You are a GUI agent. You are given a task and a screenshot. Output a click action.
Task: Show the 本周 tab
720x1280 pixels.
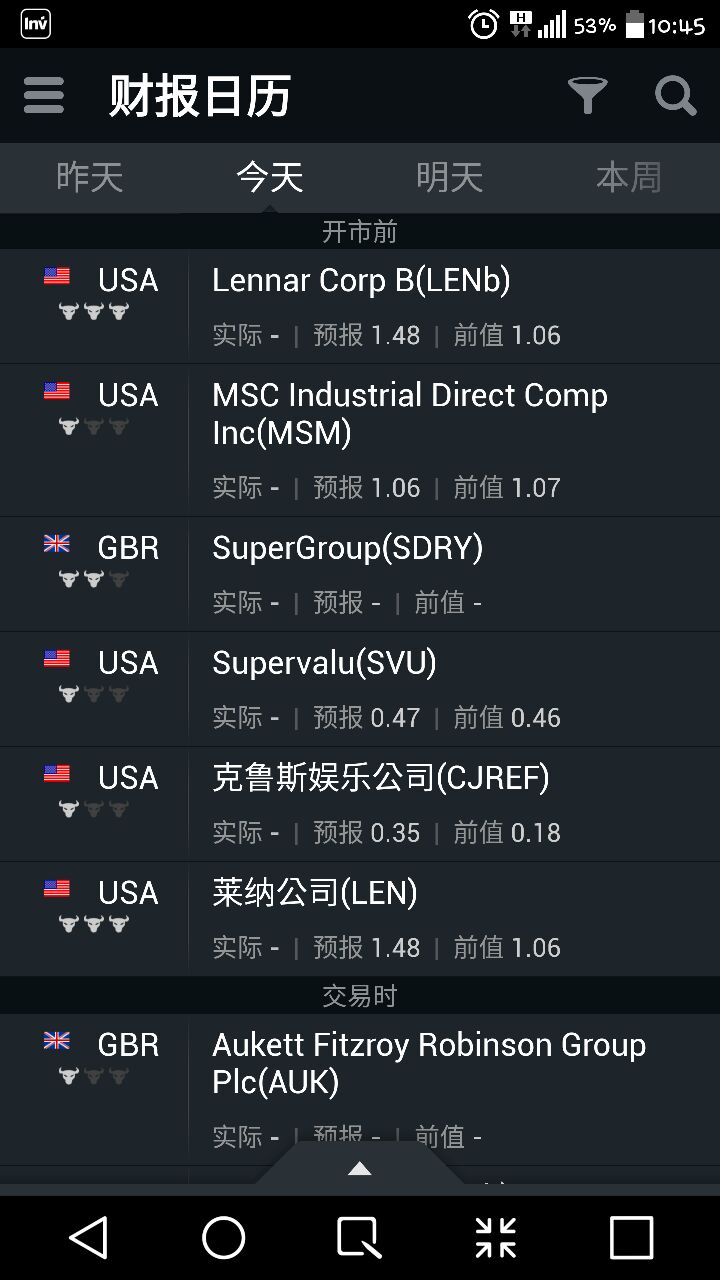pos(629,178)
